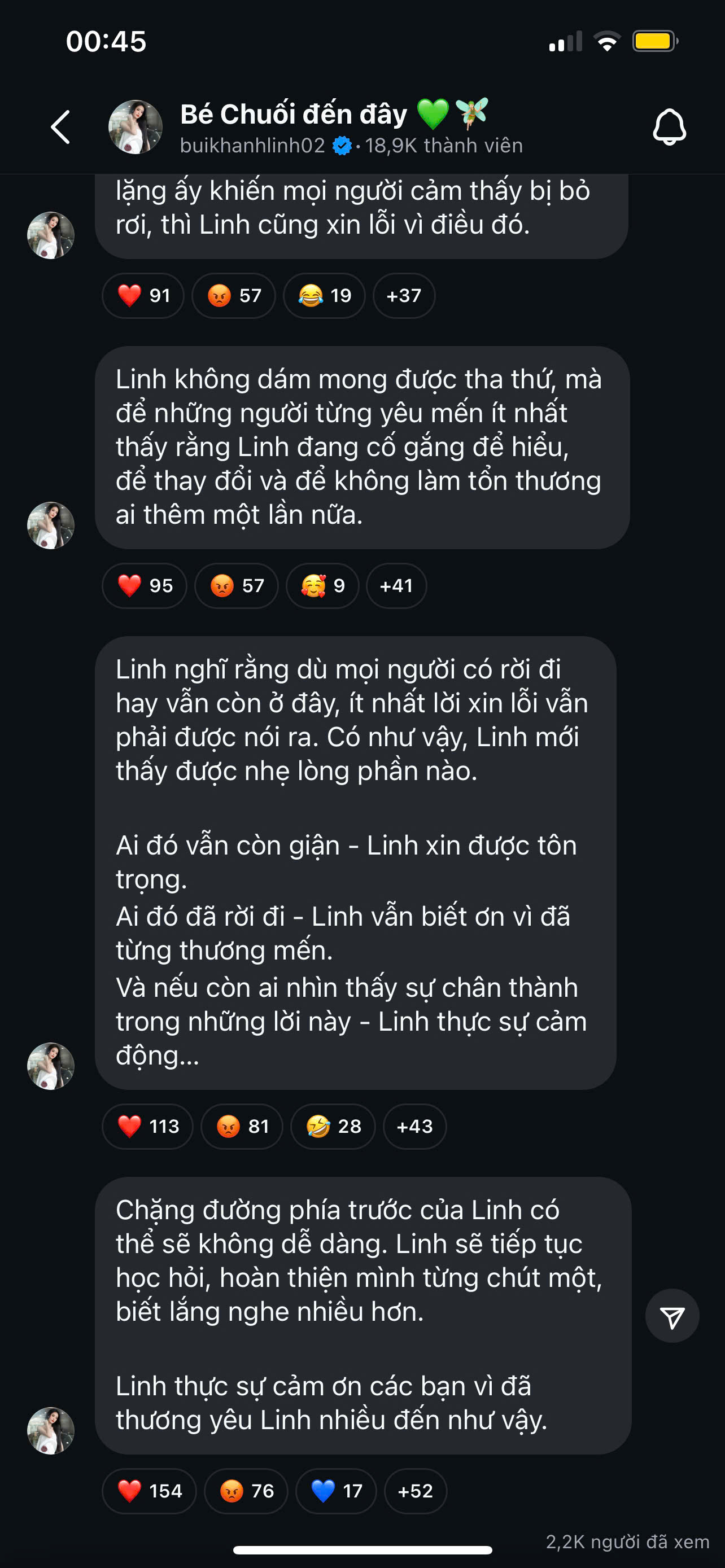View the +52 additional reactions
Image resolution: width=725 pixels, height=1568 pixels.
click(416, 1491)
